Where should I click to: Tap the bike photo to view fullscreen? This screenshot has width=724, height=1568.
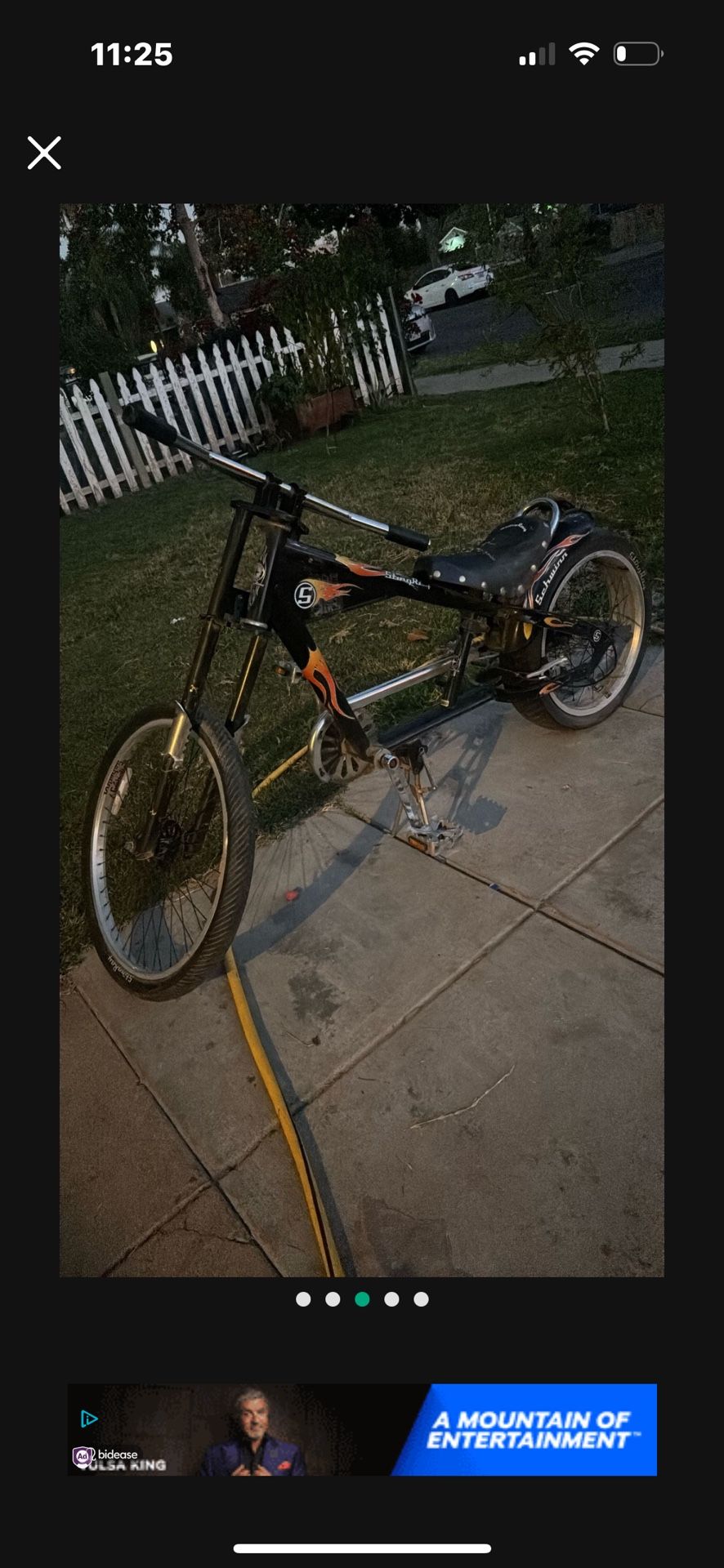(x=362, y=735)
